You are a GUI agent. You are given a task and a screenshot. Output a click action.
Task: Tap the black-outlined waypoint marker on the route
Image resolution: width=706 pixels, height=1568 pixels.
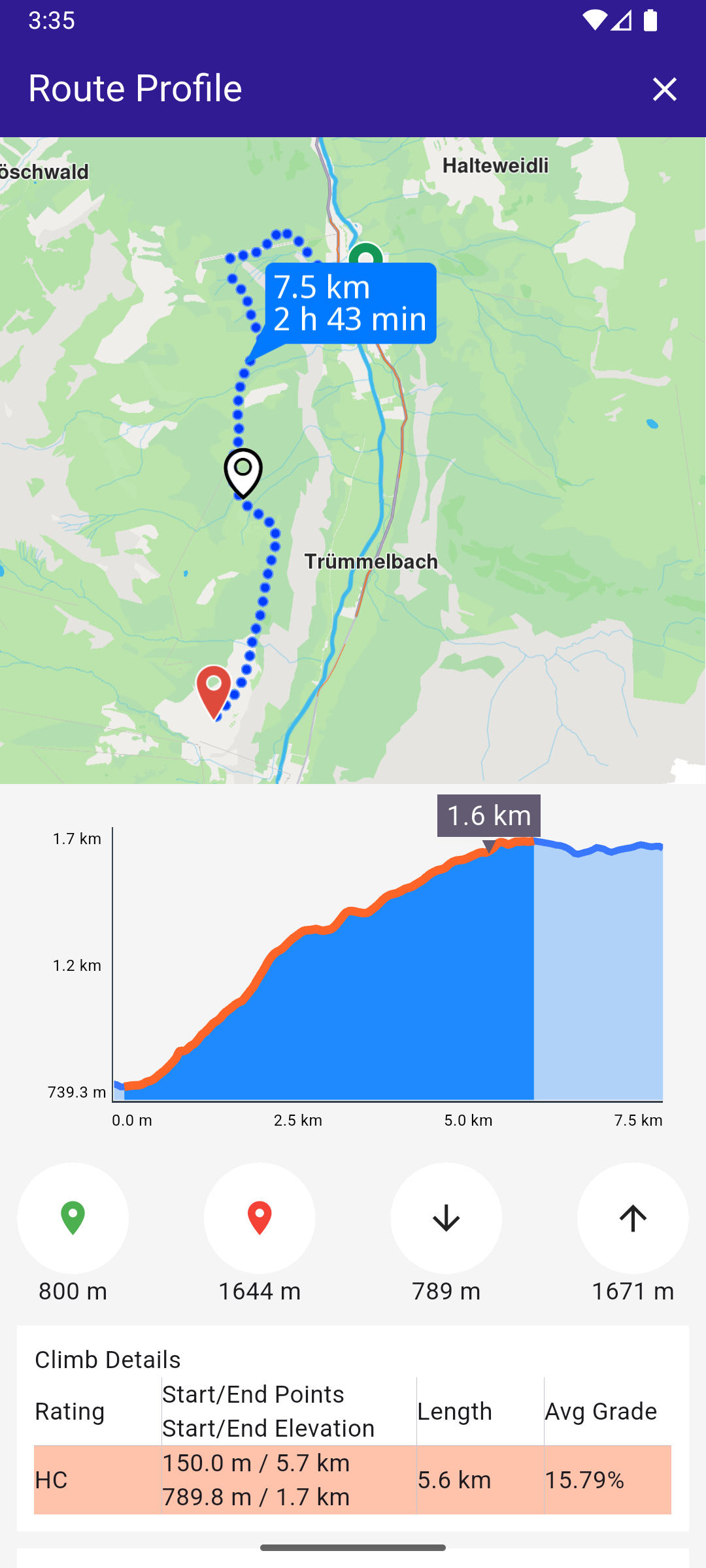tap(243, 472)
